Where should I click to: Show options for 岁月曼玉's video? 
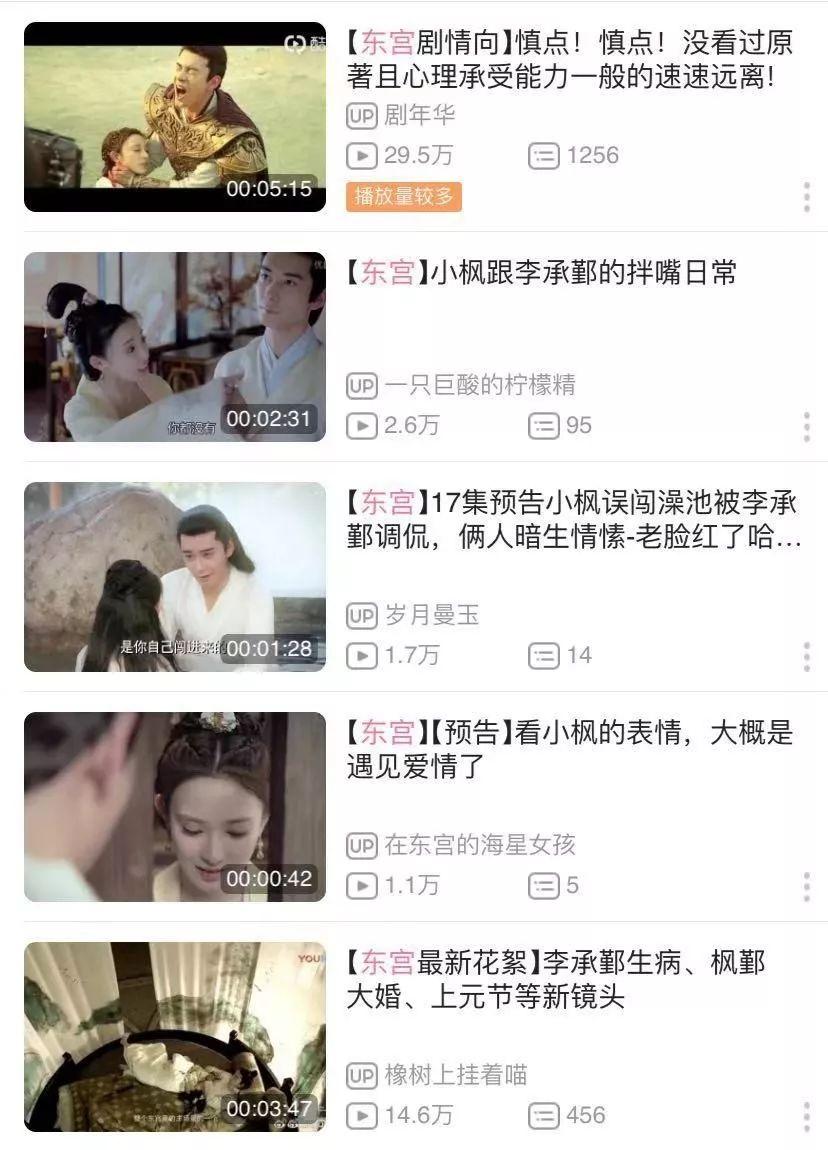[x=806, y=657]
